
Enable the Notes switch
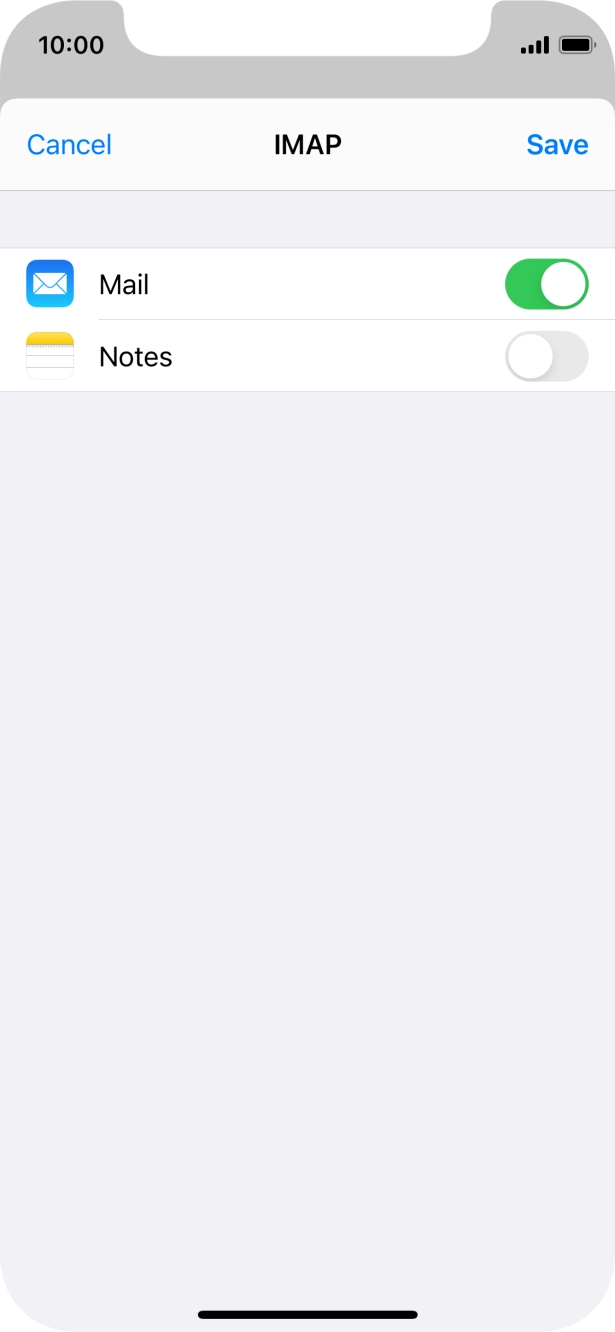click(x=546, y=357)
